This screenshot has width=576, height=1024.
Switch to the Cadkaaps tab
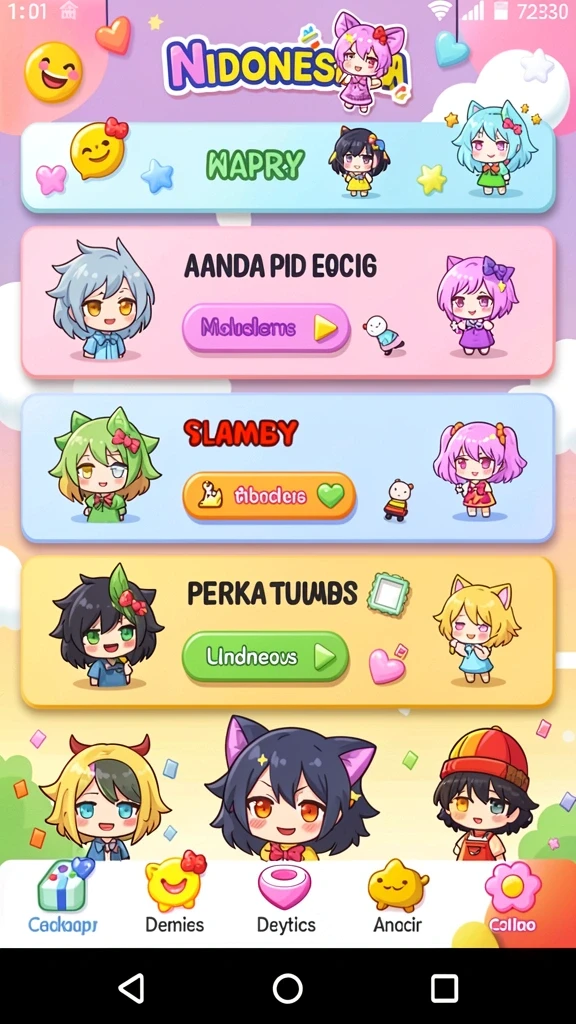[63, 897]
